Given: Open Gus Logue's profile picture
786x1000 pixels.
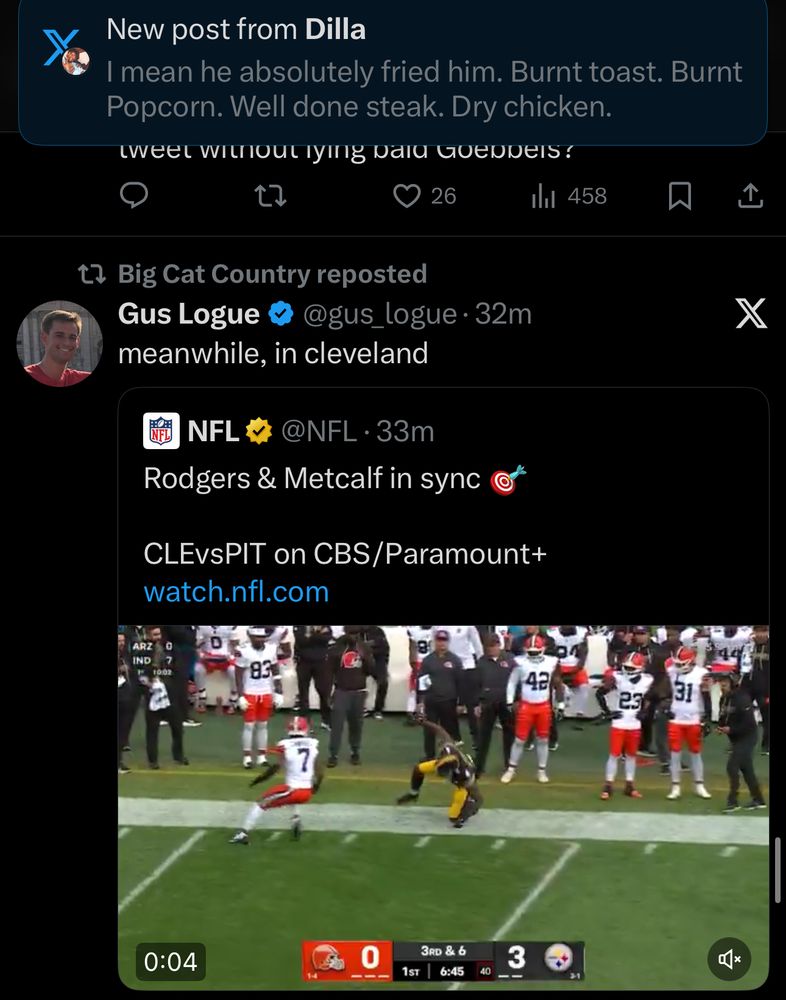Looking at the screenshot, I should click(x=60, y=344).
